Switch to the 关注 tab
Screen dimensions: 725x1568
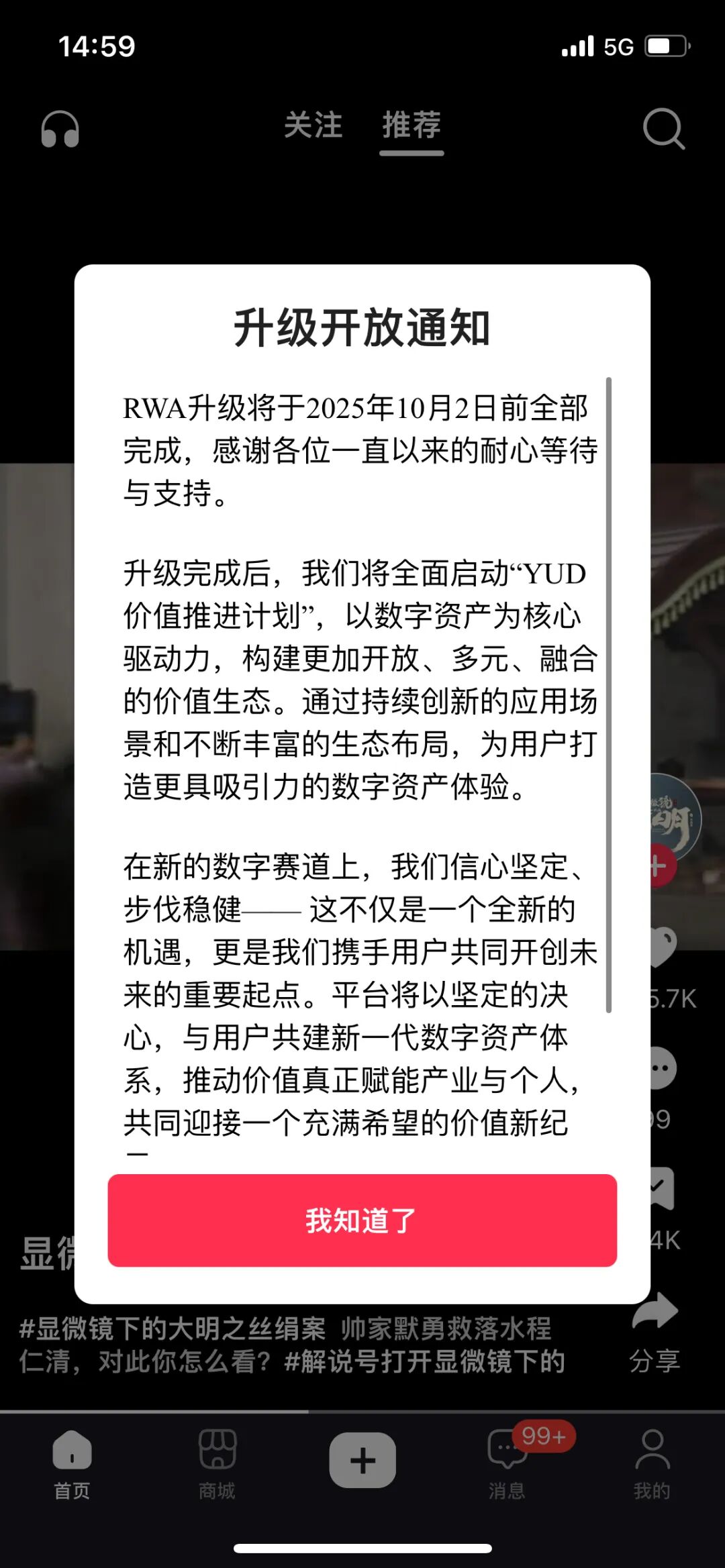tap(313, 125)
